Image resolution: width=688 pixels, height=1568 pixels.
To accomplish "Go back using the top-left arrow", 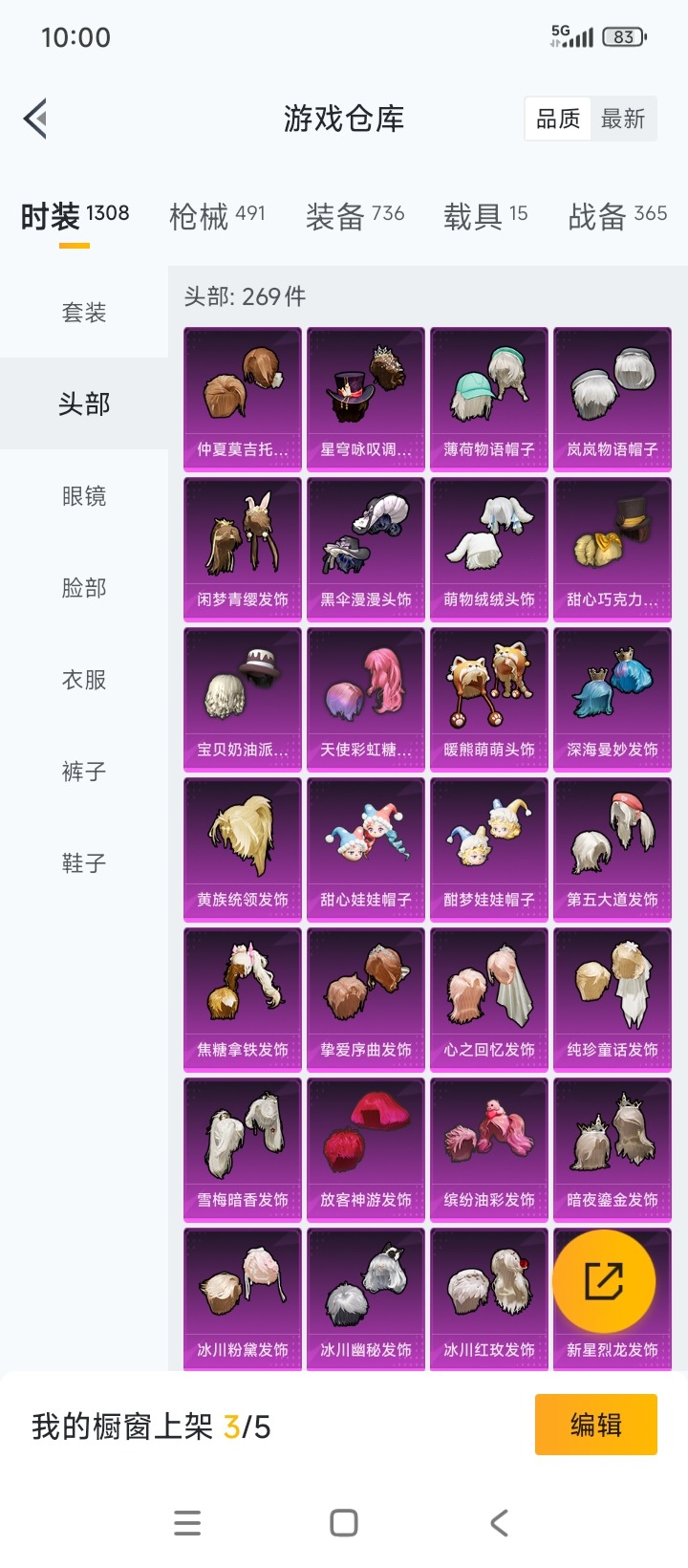I will coord(35,119).
